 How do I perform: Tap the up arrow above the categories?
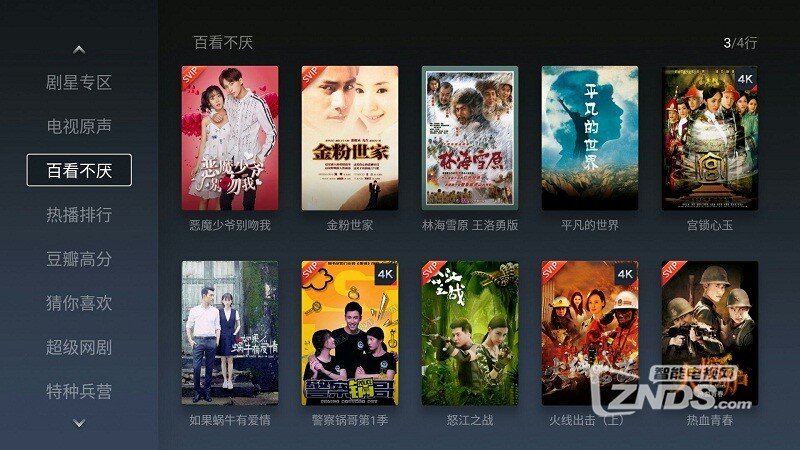79,49
